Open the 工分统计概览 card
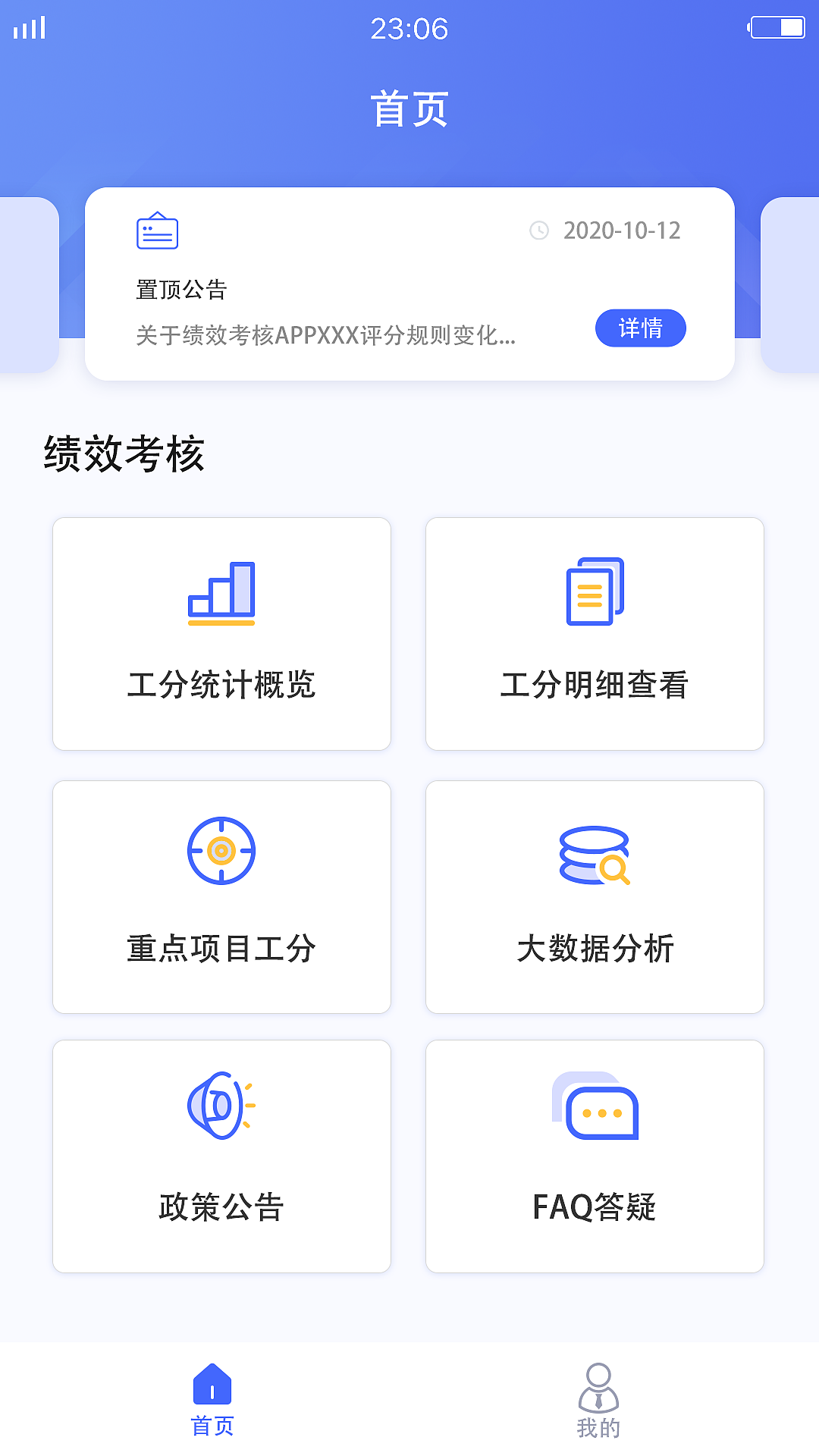This screenshot has width=819, height=1456. [x=221, y=635]
